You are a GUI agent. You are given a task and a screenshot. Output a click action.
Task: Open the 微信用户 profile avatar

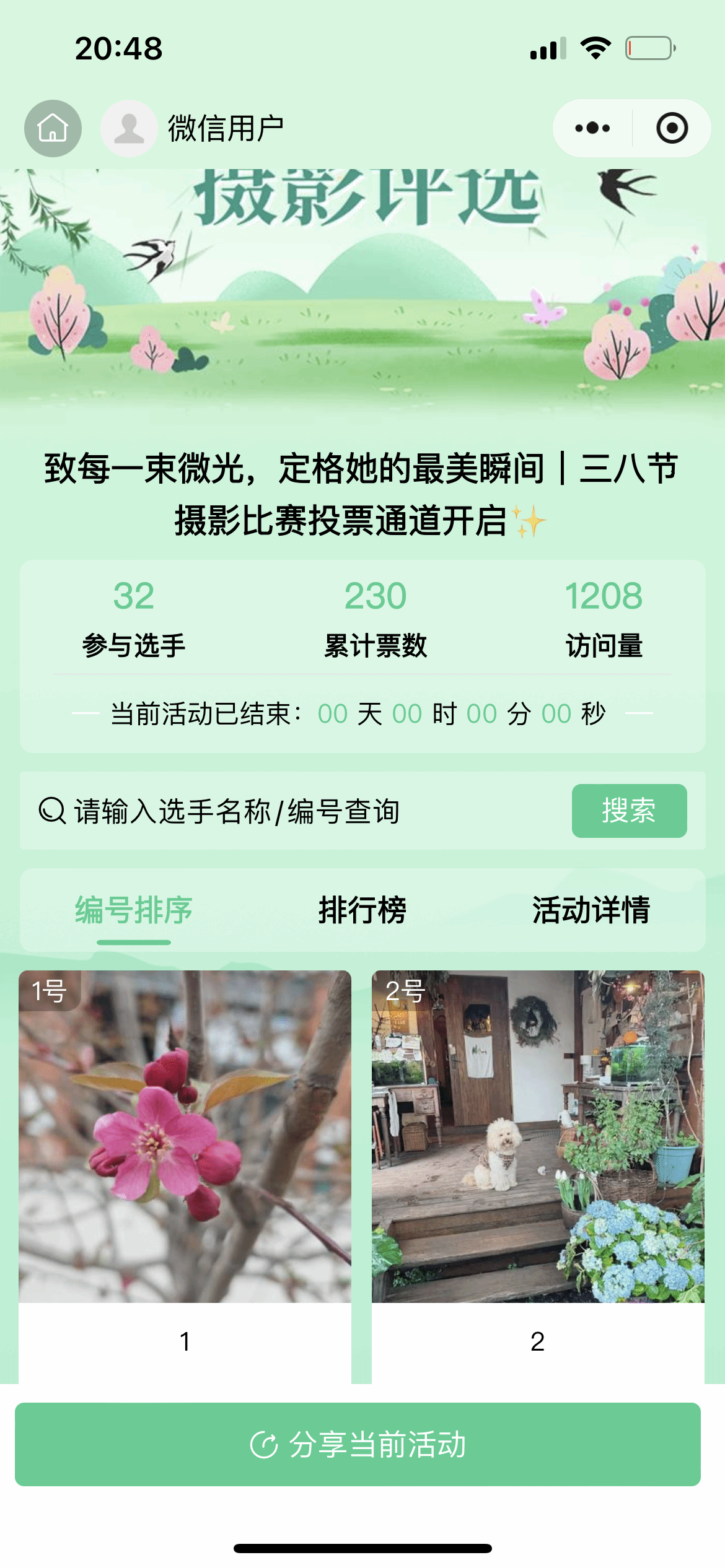tap(129, 128)
